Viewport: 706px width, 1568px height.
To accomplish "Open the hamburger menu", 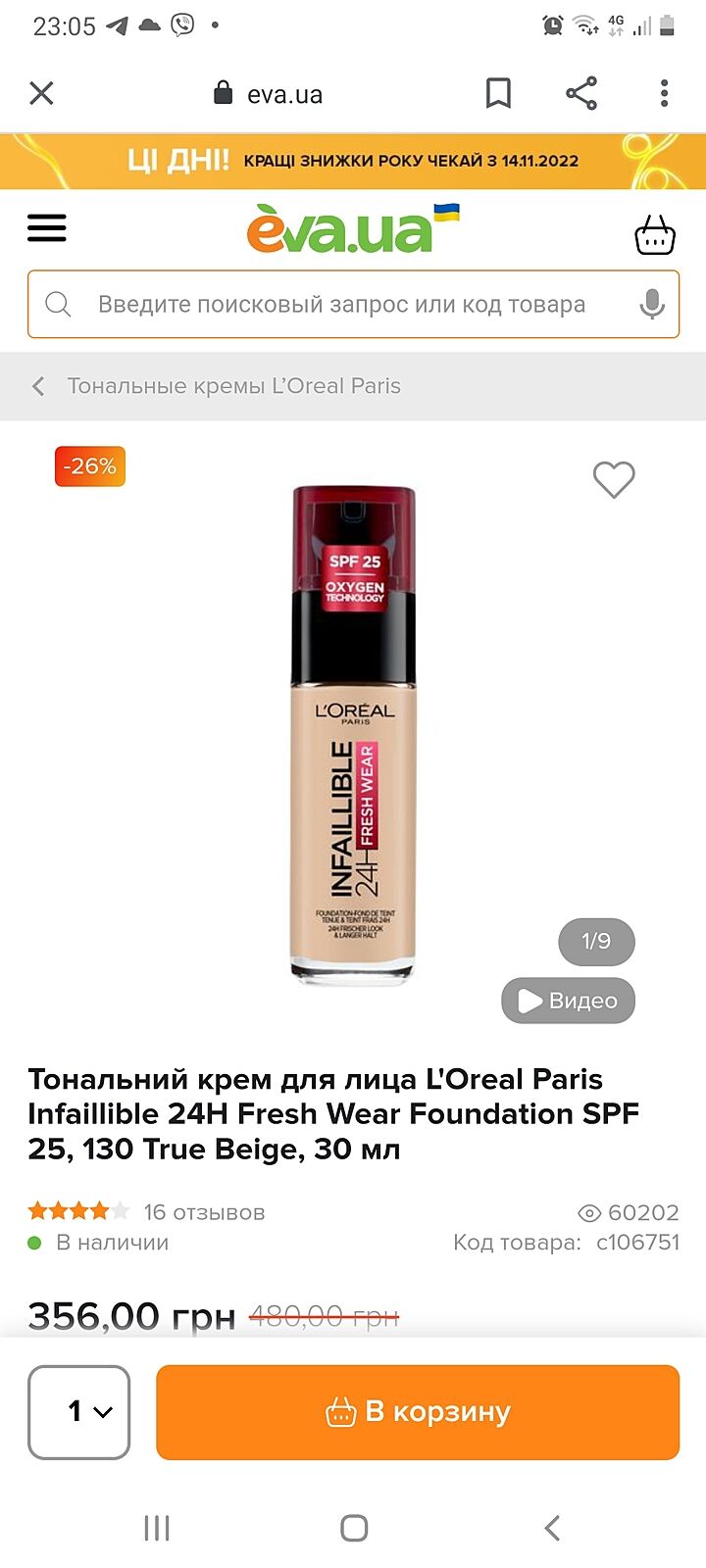I will coord(46,228).
